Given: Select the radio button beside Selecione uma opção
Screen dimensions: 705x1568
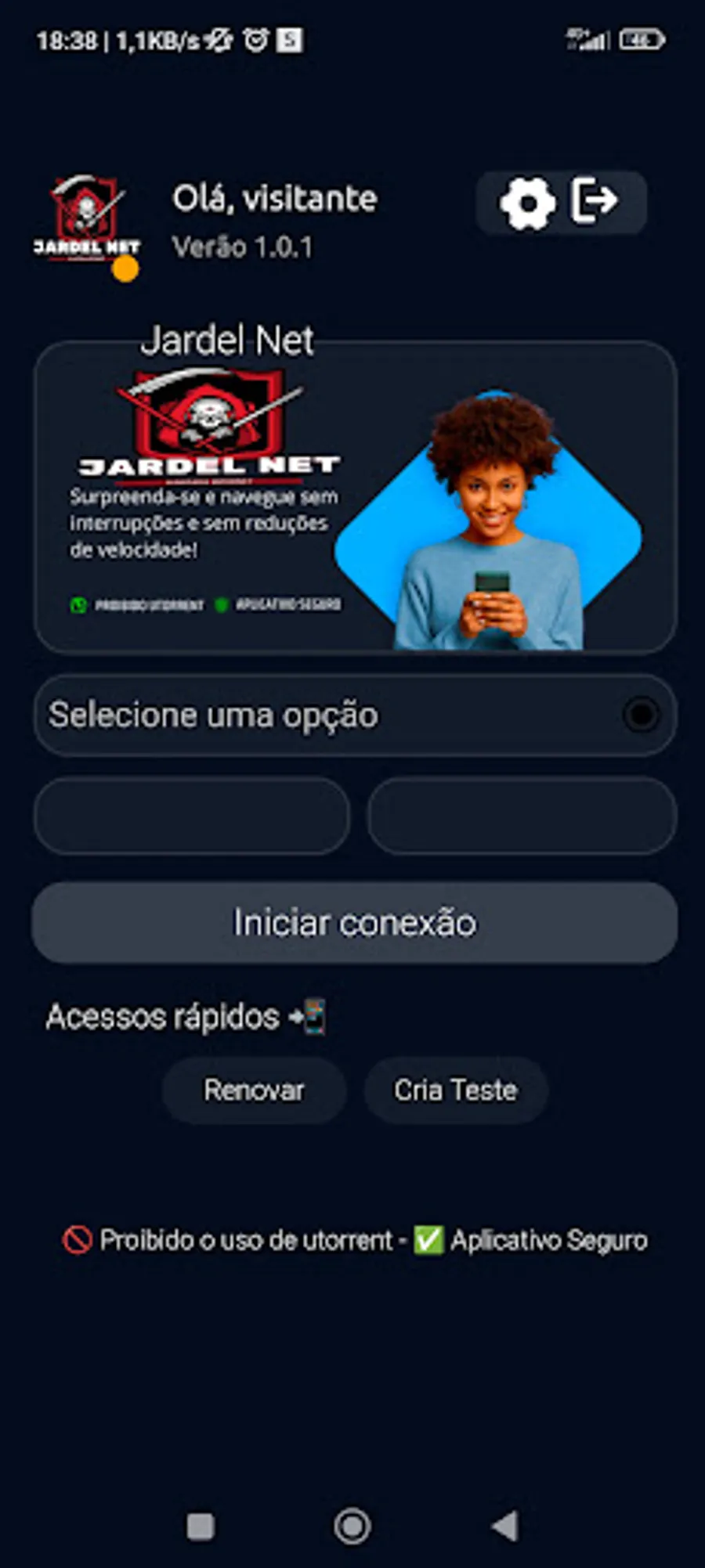Looking at the screenshot, I should [643, 714].
